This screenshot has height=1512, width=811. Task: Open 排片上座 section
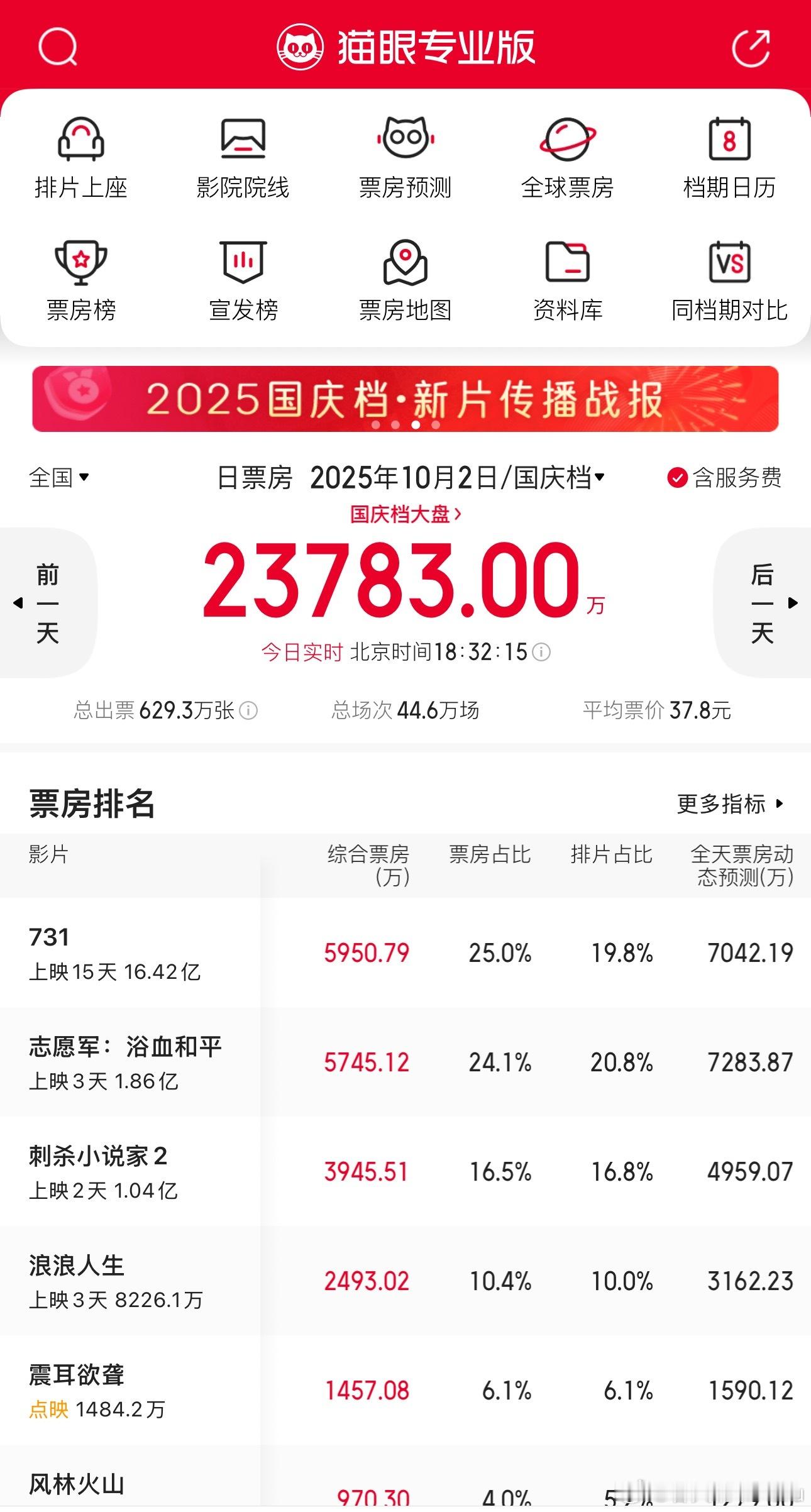81,158
